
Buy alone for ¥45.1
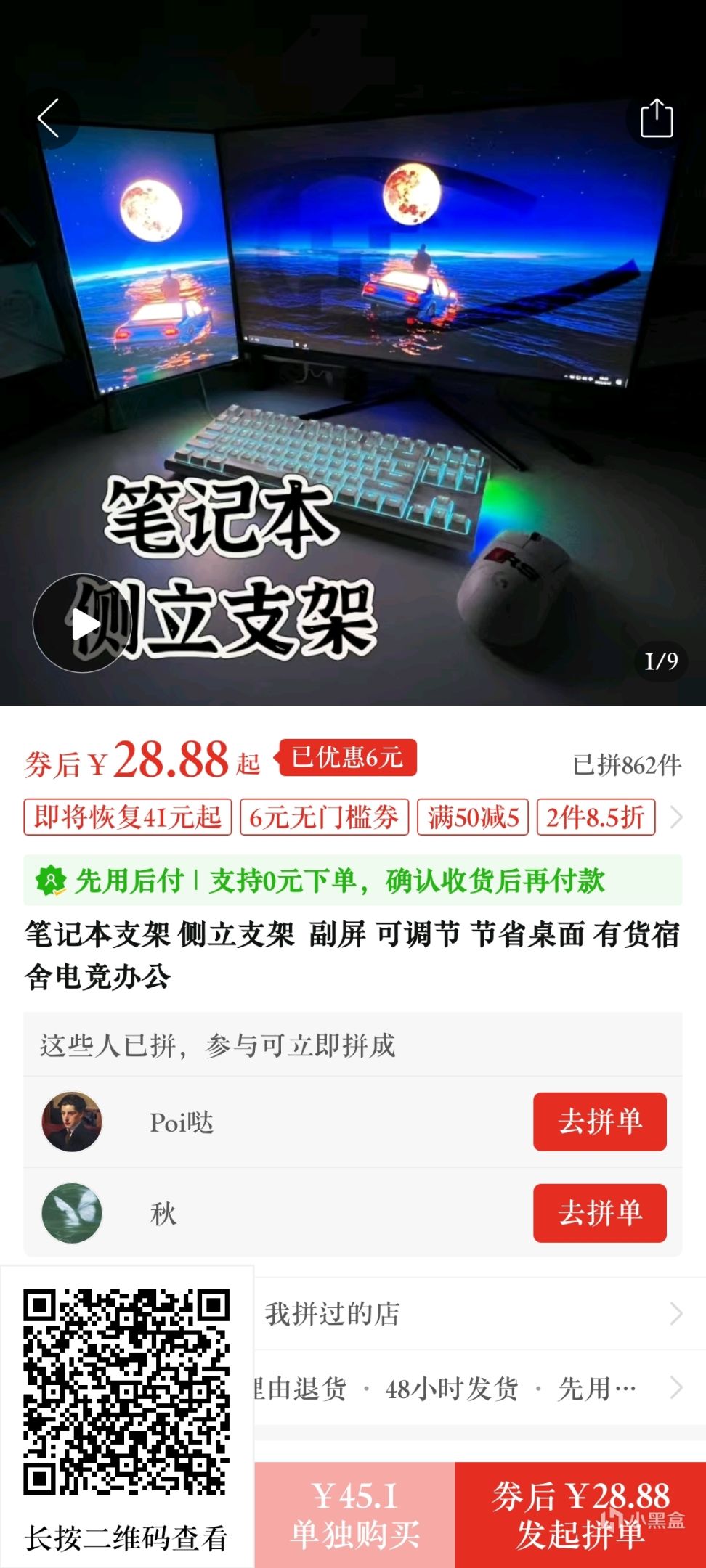coord(354,1515)
